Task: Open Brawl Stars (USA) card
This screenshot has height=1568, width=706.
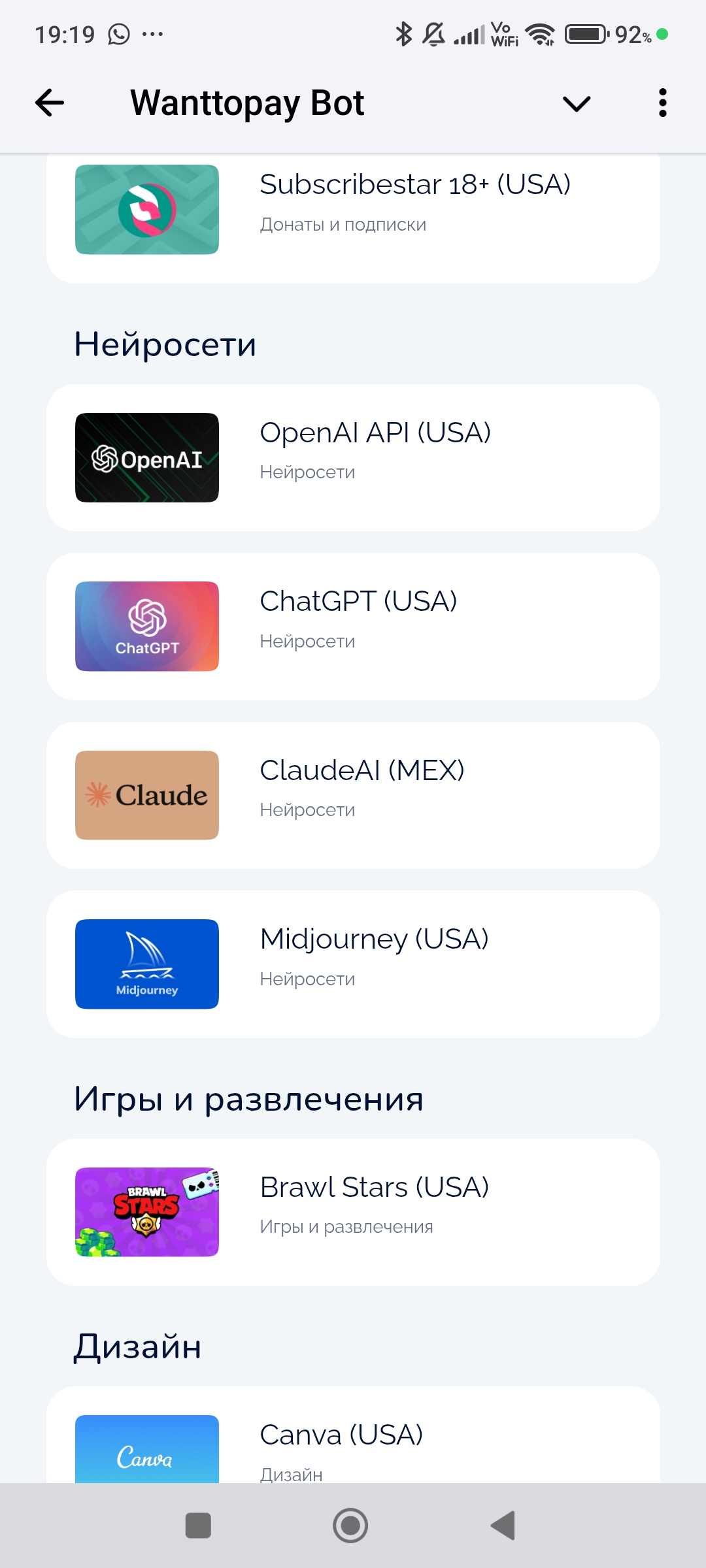Action: point(353,1212)
